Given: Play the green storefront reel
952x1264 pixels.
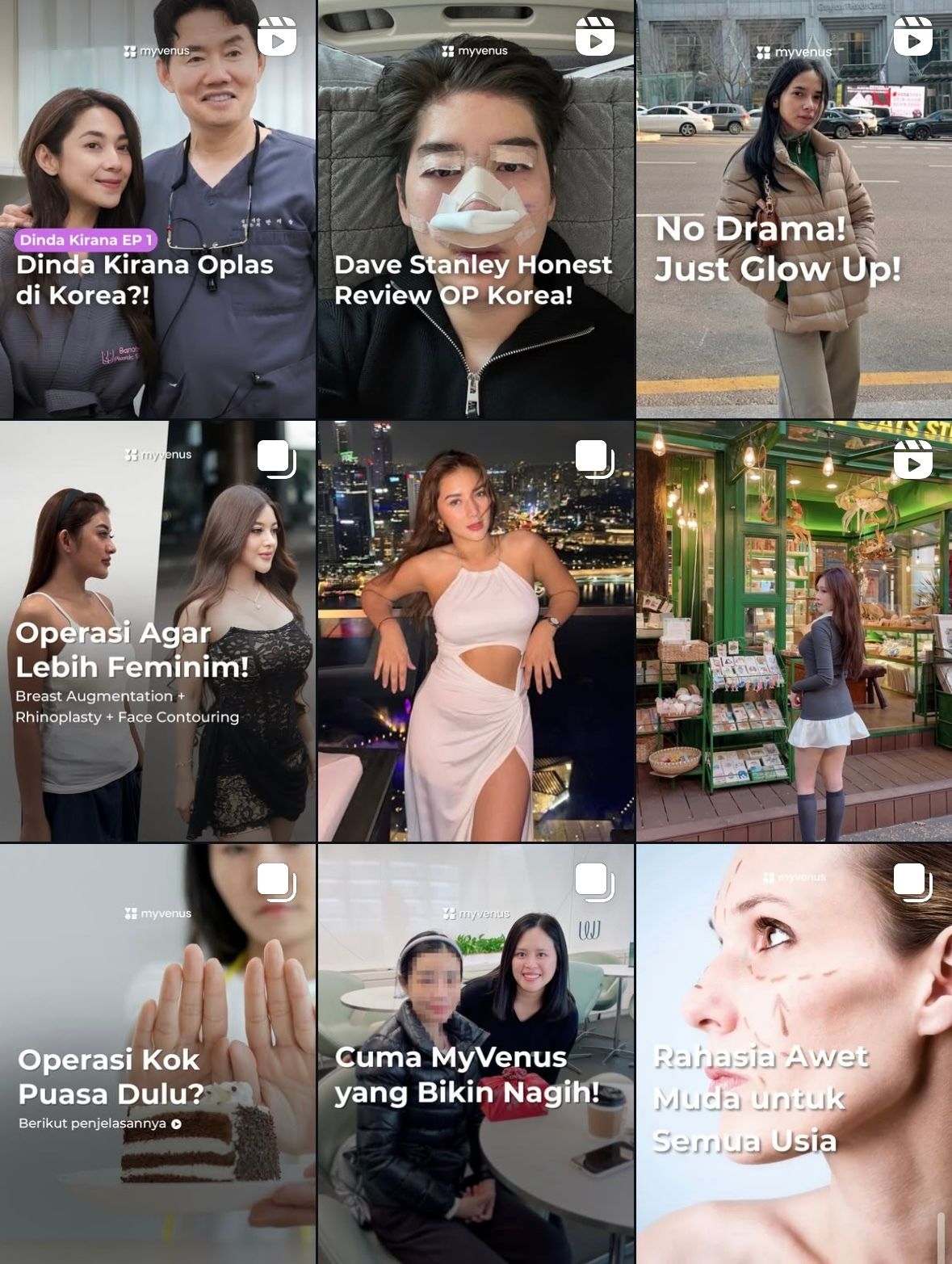Looking at the screenshot, I should click(x=794, y=631).
